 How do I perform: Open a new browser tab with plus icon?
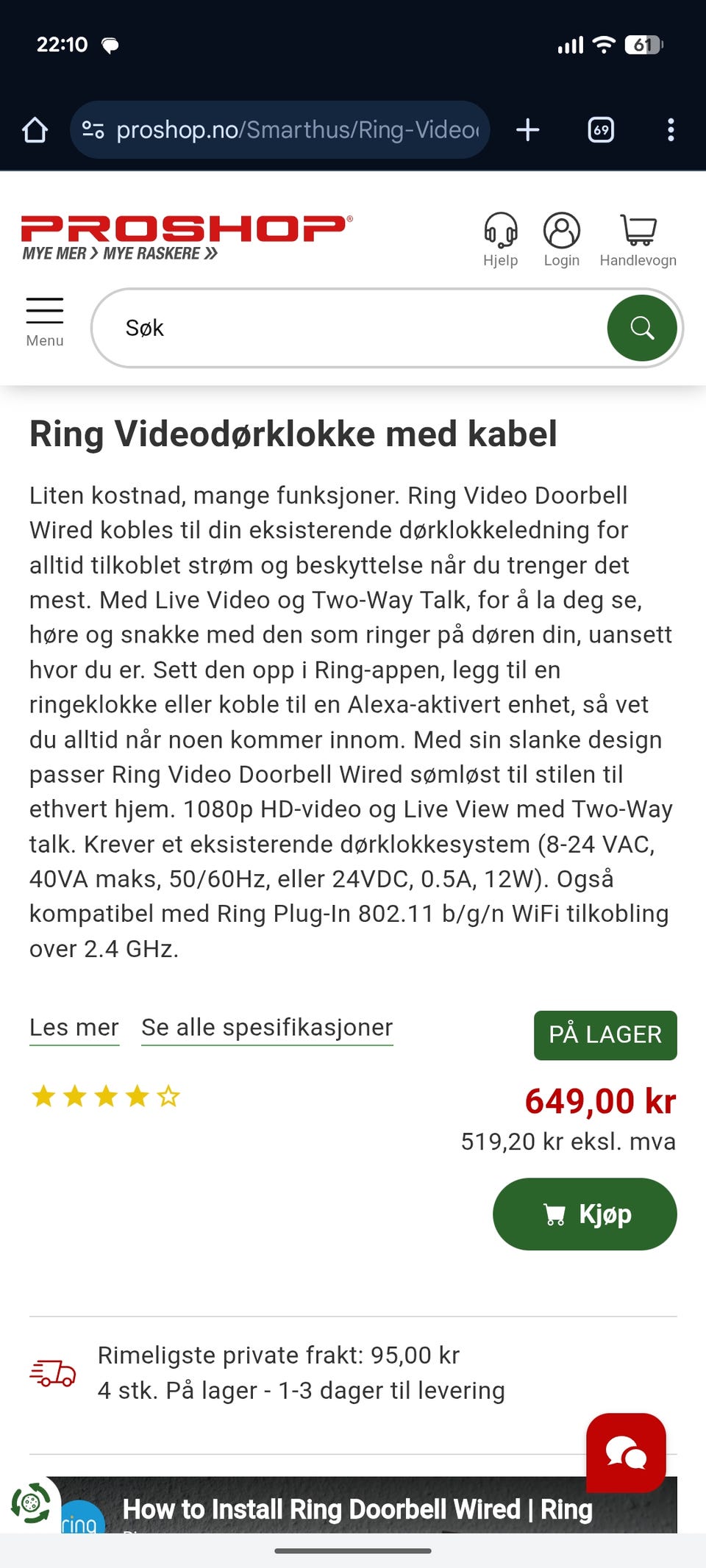coord(528,129)
